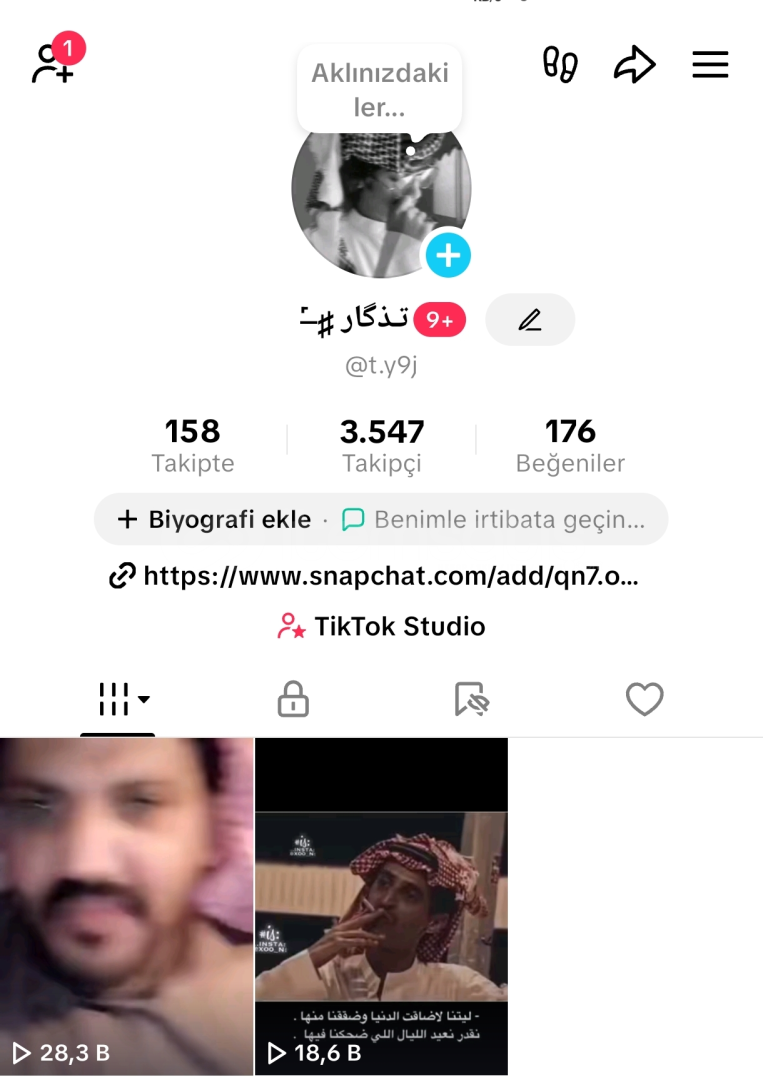The width and height of the screenshot is (763, 1080).
Task: Open the saved bookmarks tab
Action: click(469, 700)
